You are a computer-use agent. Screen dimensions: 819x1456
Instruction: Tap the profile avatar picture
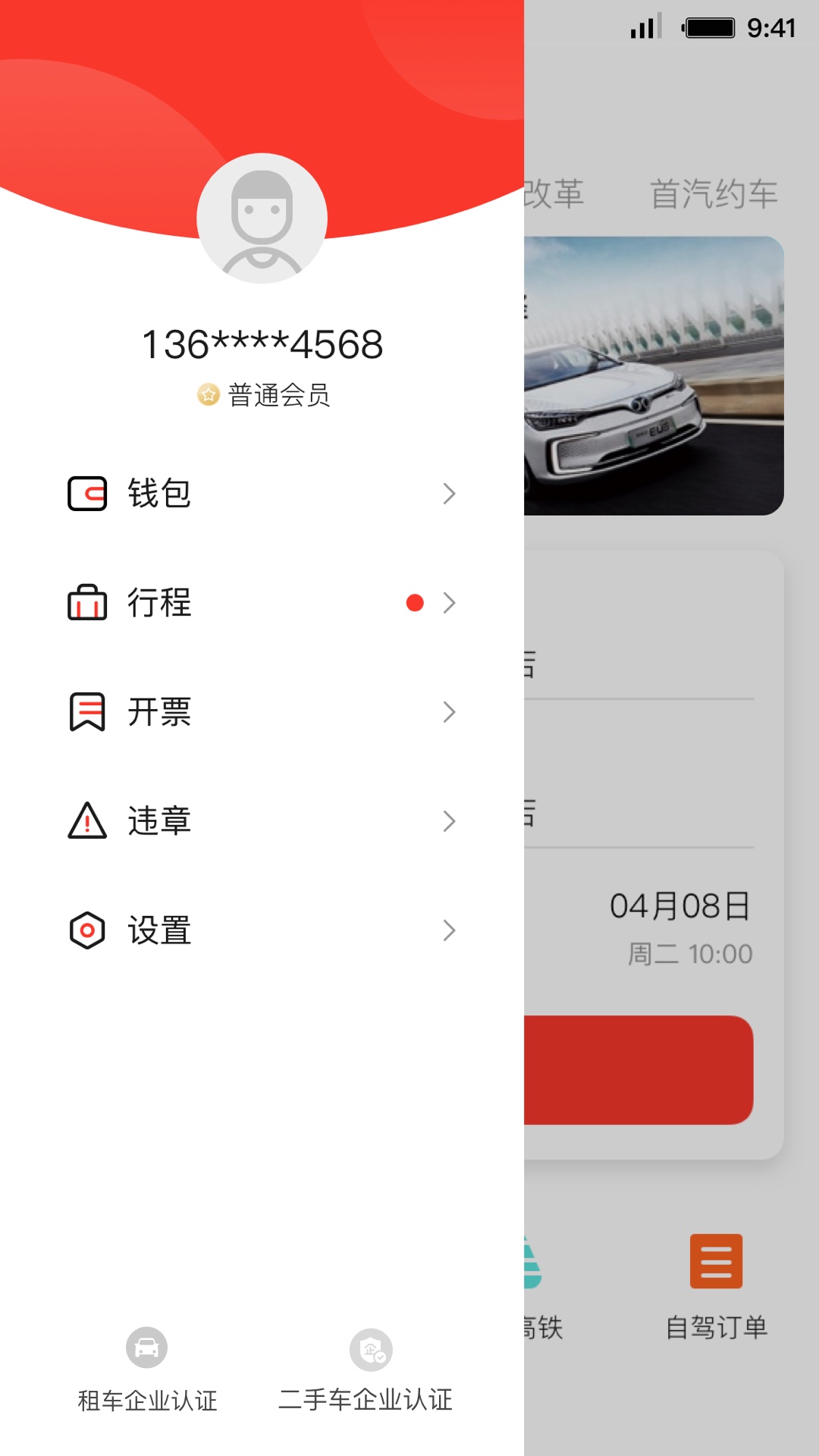coord(262,218)
